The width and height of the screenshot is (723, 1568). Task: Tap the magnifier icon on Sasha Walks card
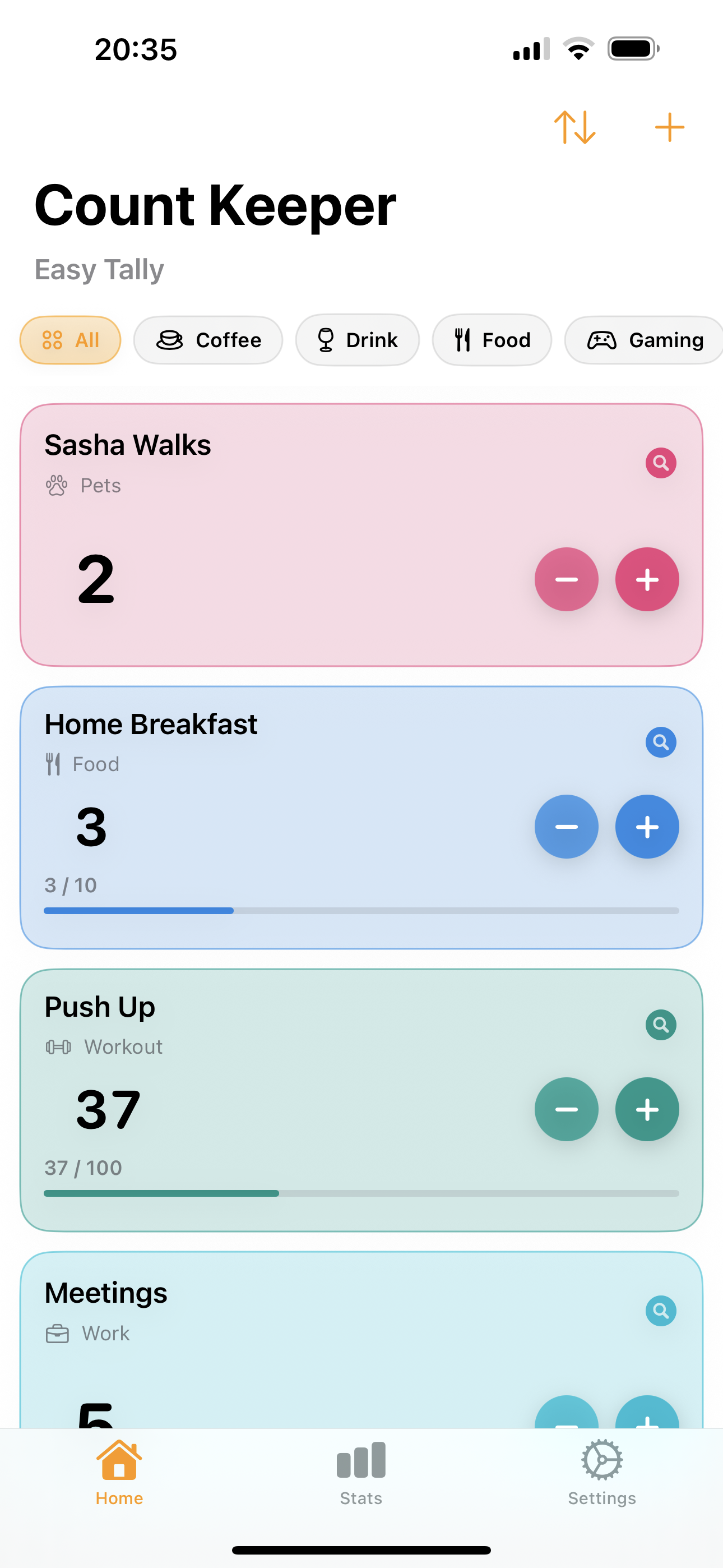660,463
